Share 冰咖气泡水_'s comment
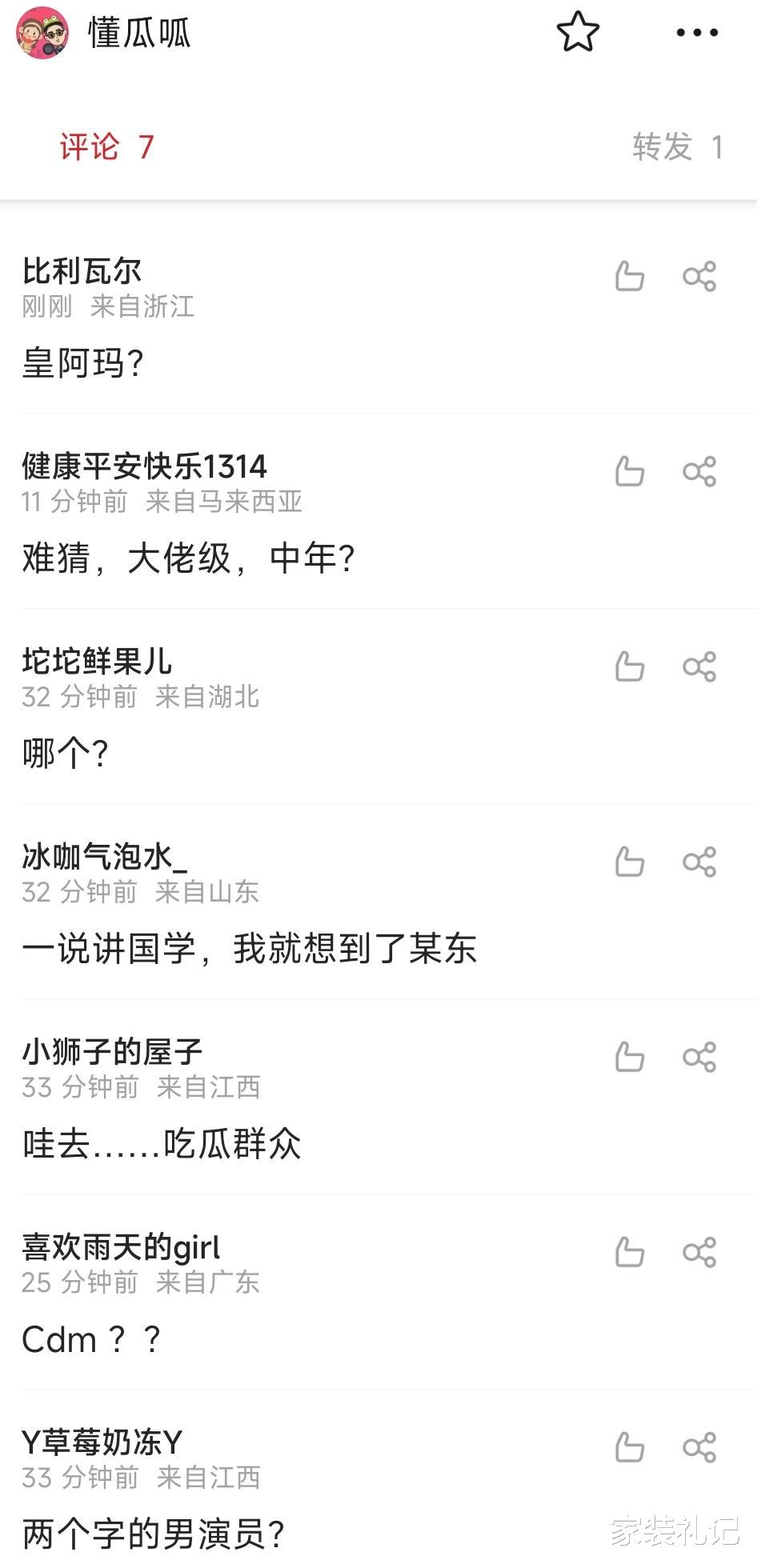 699,862
